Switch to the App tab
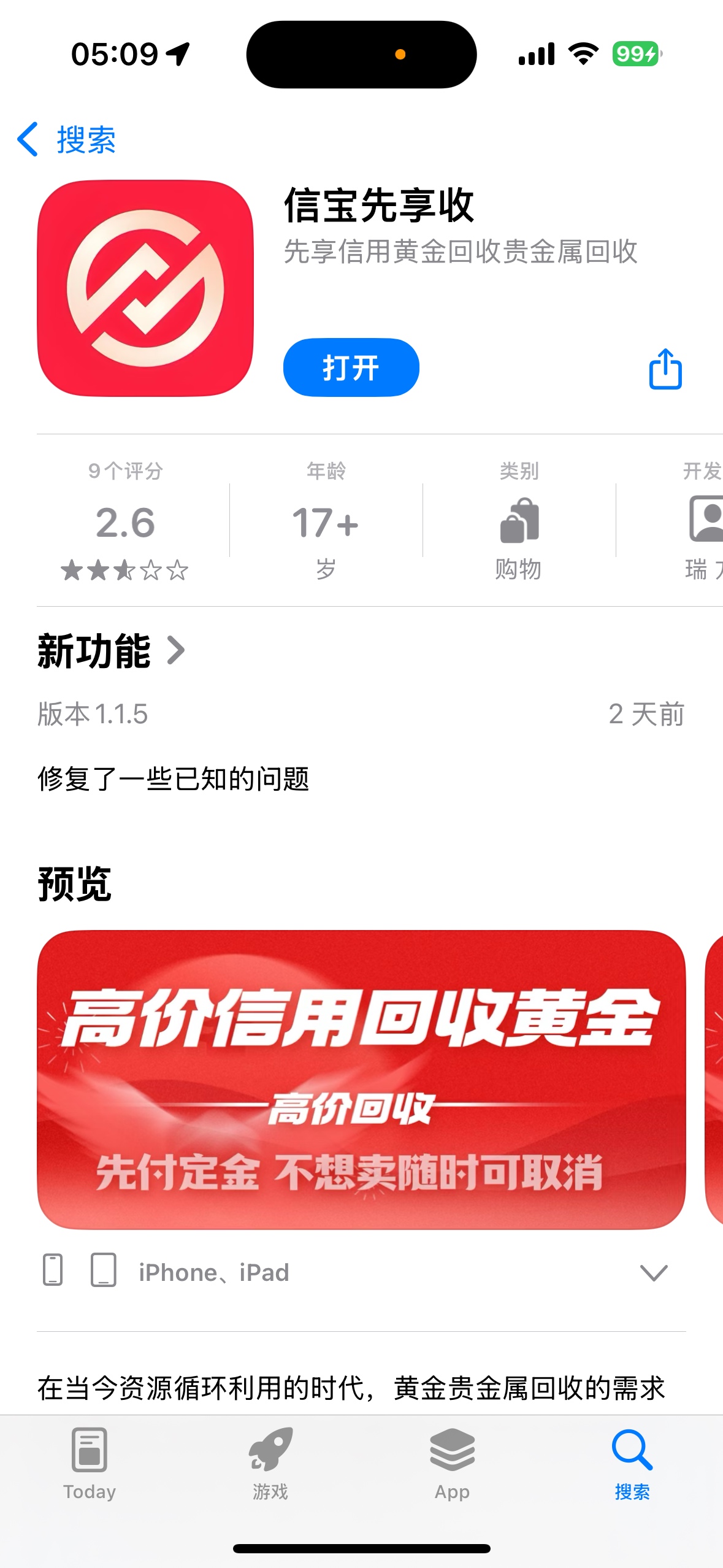 452,1464
